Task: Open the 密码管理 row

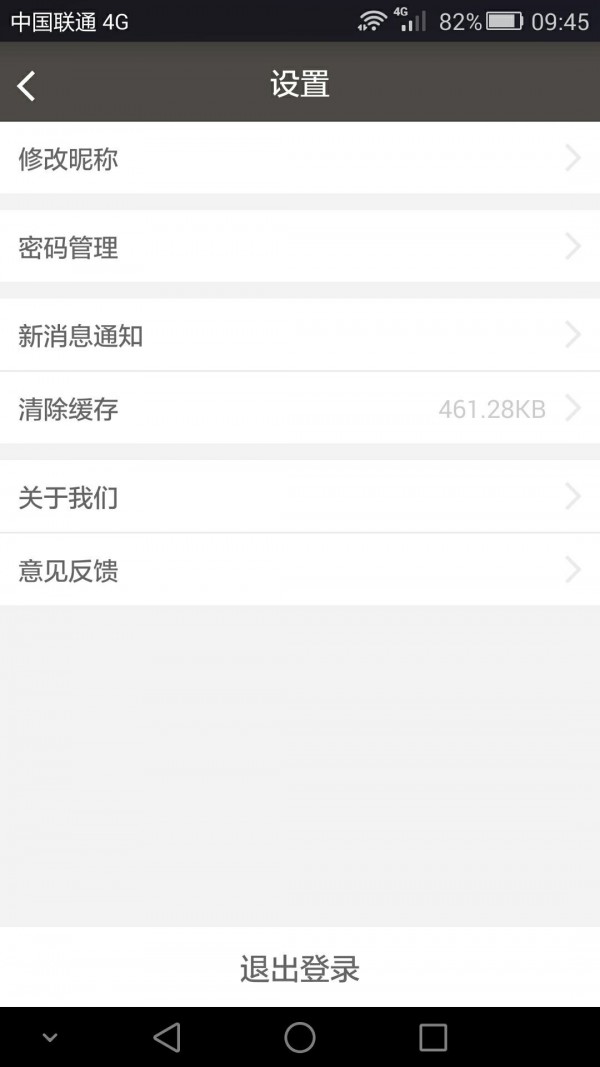Action: click(300, 246)
